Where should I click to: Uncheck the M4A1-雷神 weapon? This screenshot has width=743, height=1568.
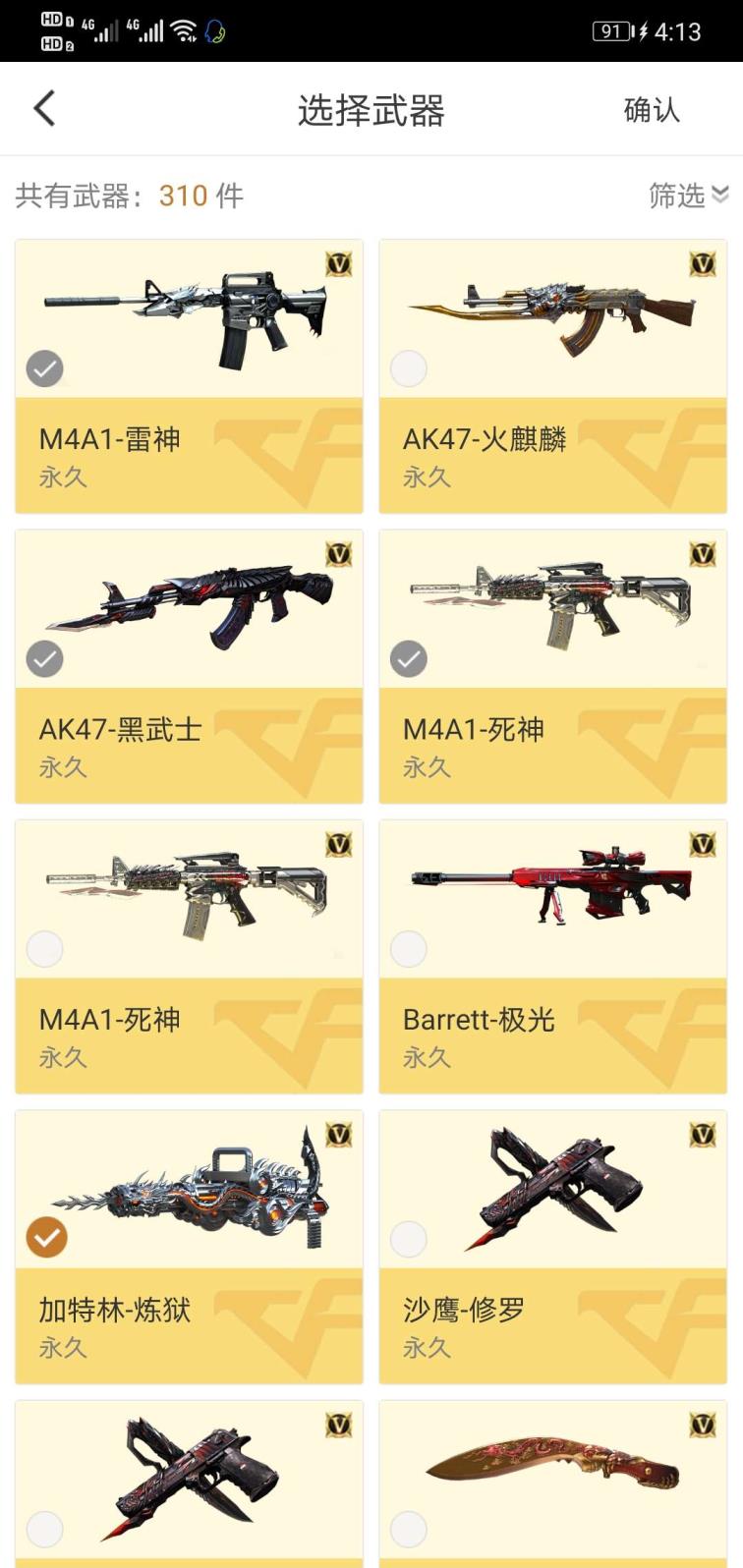44,369
